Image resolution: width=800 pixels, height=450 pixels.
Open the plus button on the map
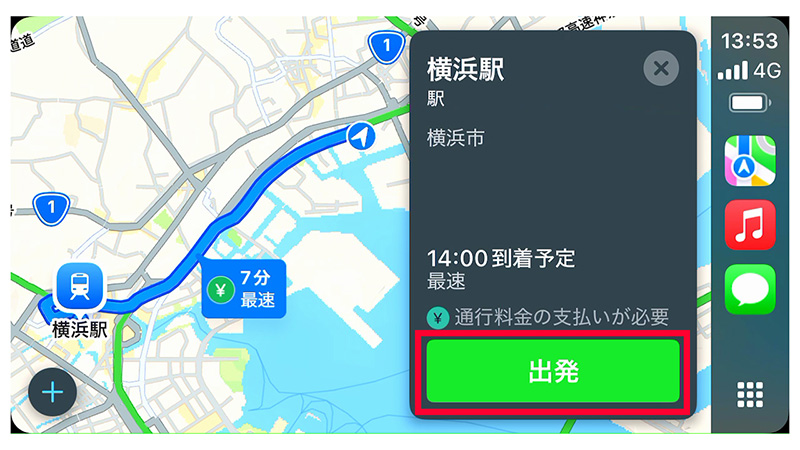click(x=53, y=391)
